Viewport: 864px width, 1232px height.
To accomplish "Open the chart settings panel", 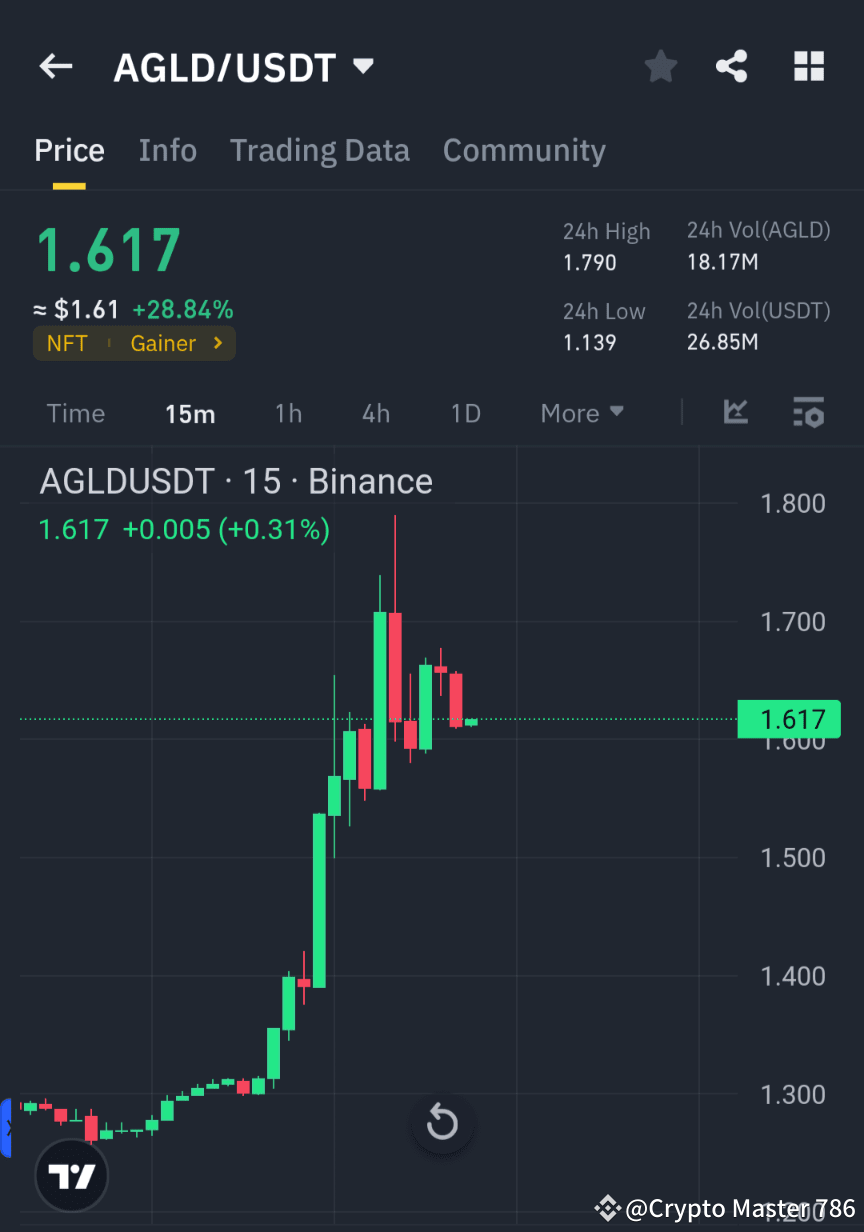I will (808, 413).
